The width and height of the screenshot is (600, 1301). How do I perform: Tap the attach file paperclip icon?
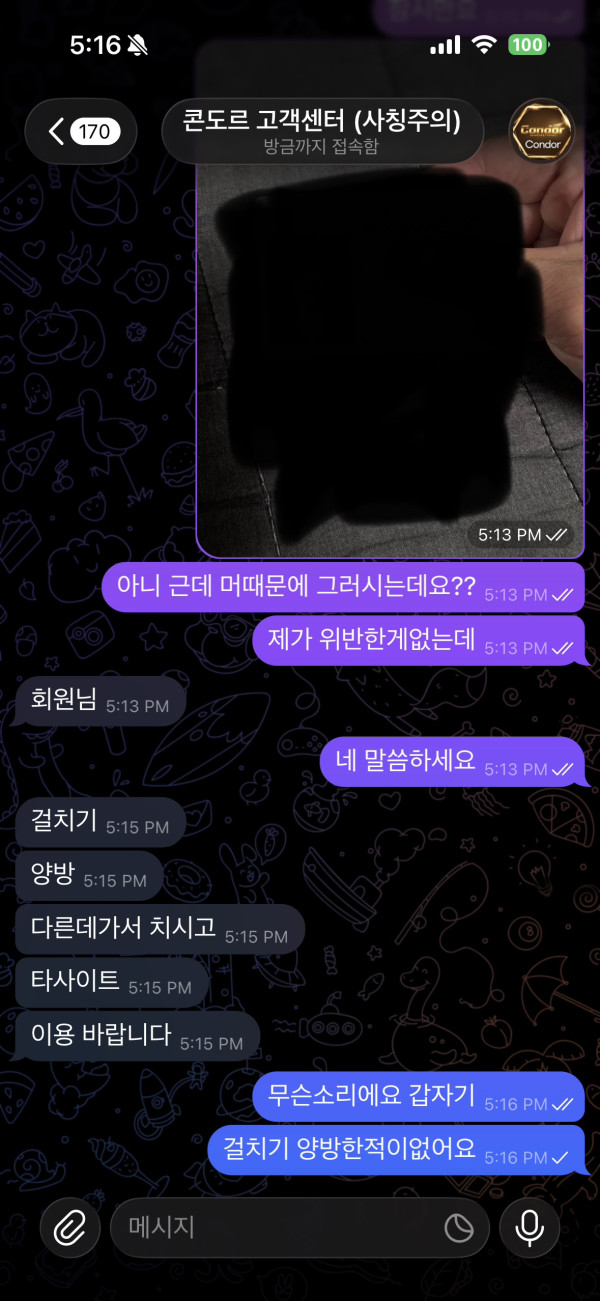[71, 1227]
